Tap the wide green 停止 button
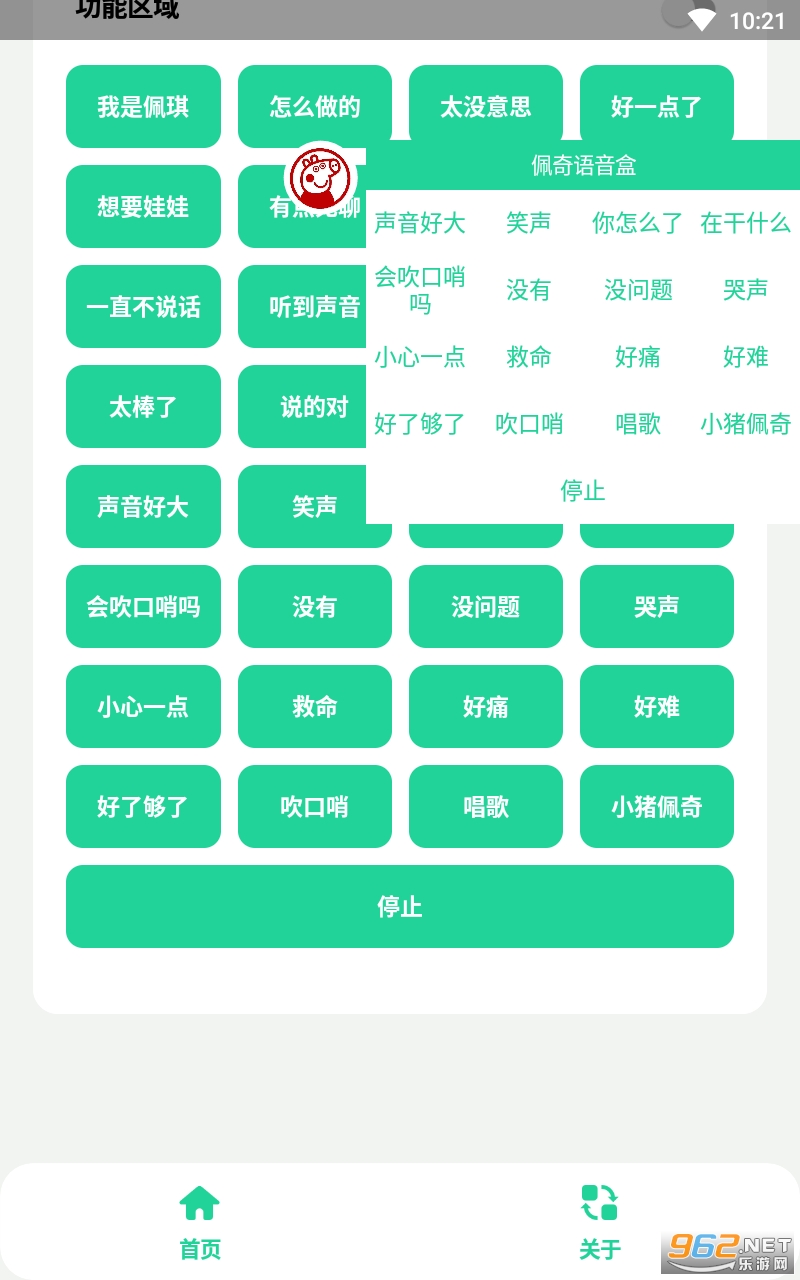Screen dimensions: 800x1280 coord(399,907)
